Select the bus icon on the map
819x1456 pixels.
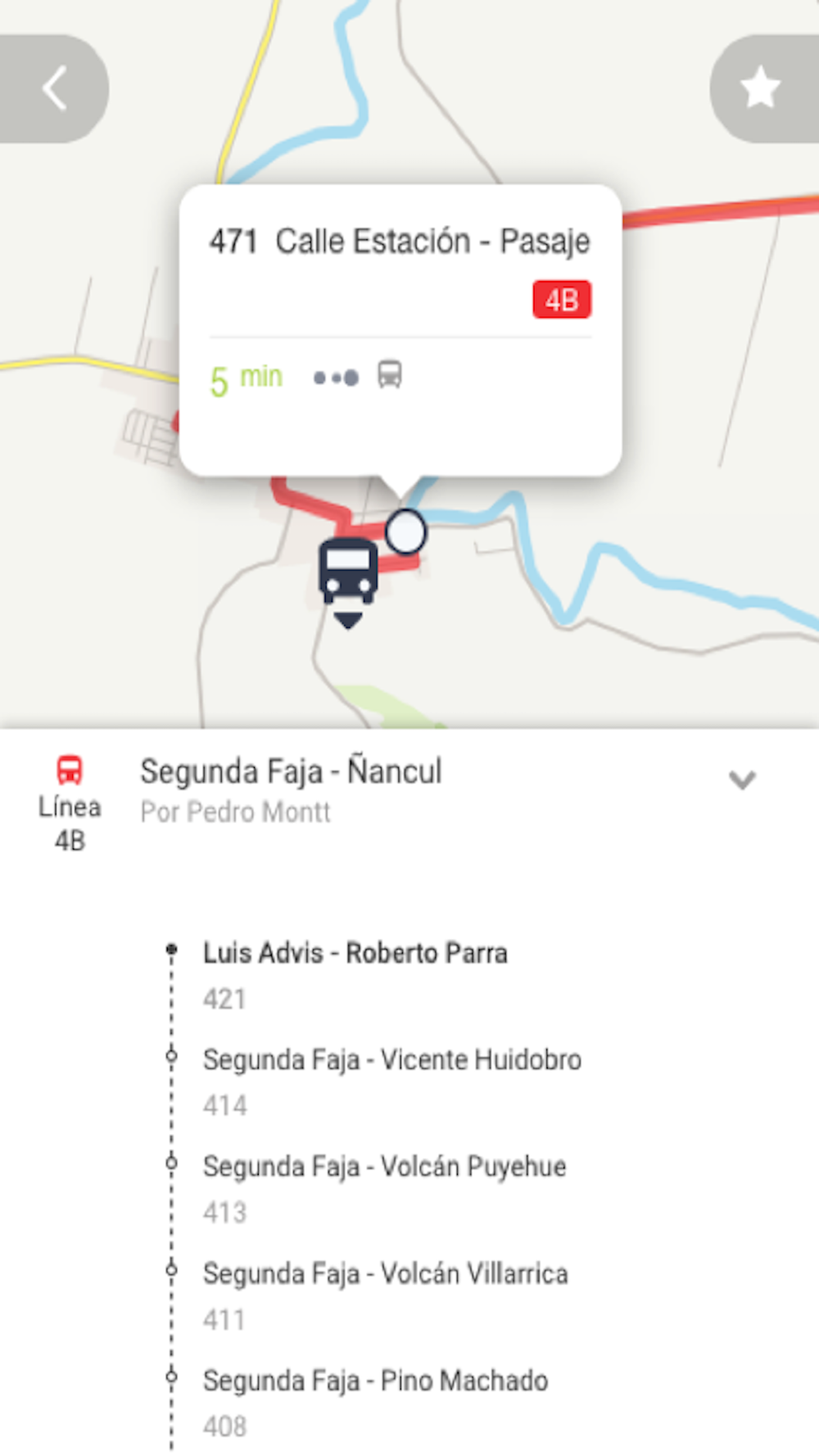[x=349, y=578]
